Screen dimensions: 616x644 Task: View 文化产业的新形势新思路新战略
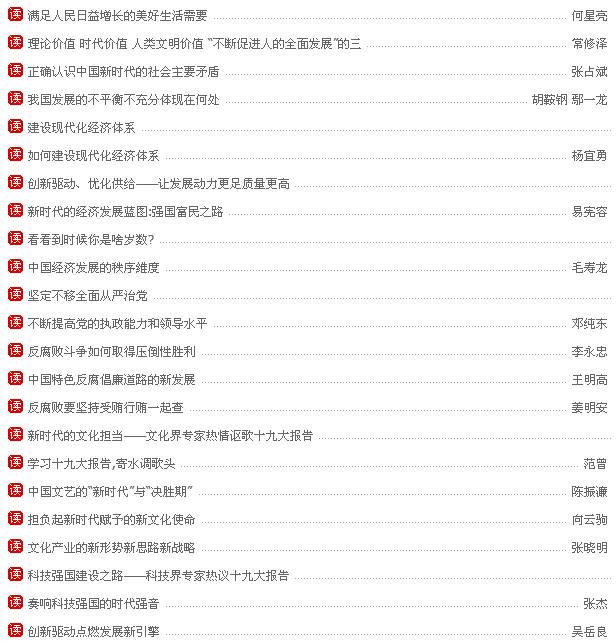[111, 548]
